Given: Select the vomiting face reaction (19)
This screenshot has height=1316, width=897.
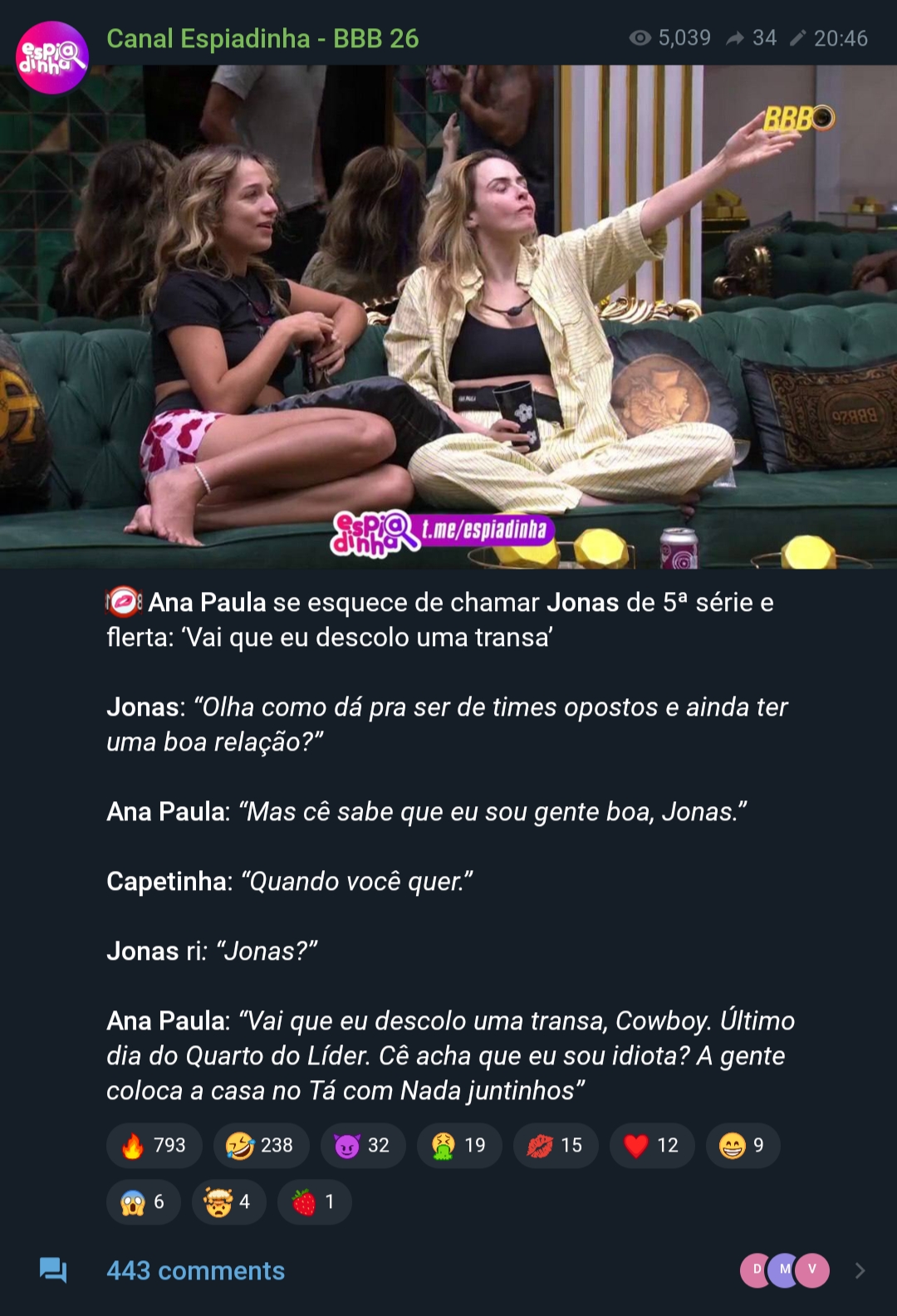Looking at the screenshot, I should 458,1146.
